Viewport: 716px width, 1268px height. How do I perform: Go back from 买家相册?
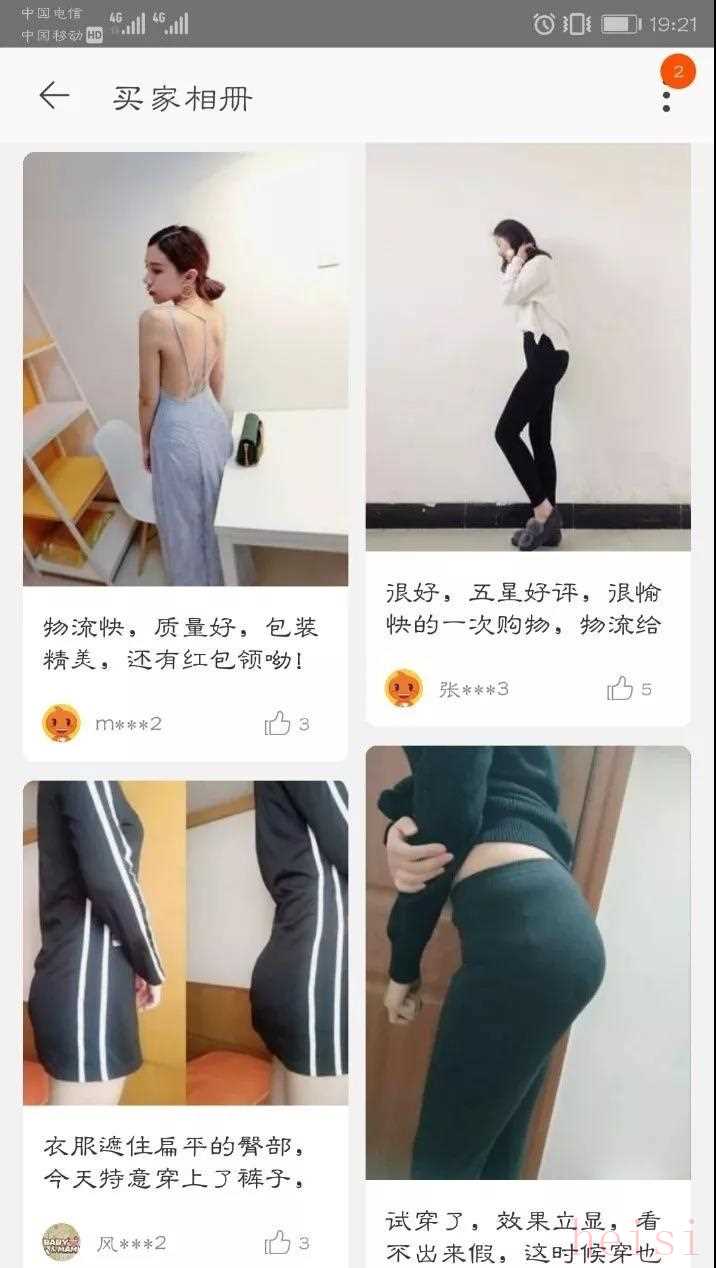[54, 96]
